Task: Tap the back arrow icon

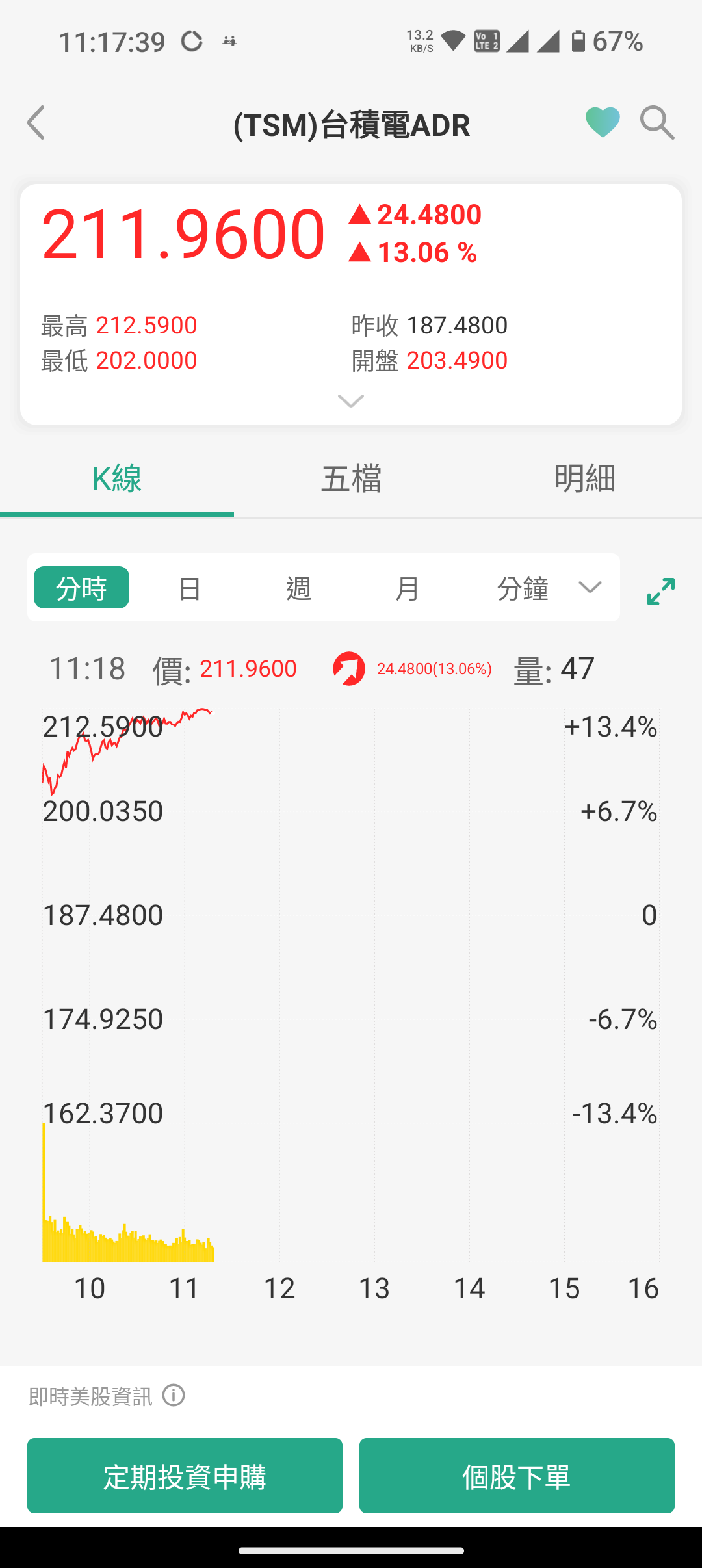Action: click(36, 124)
